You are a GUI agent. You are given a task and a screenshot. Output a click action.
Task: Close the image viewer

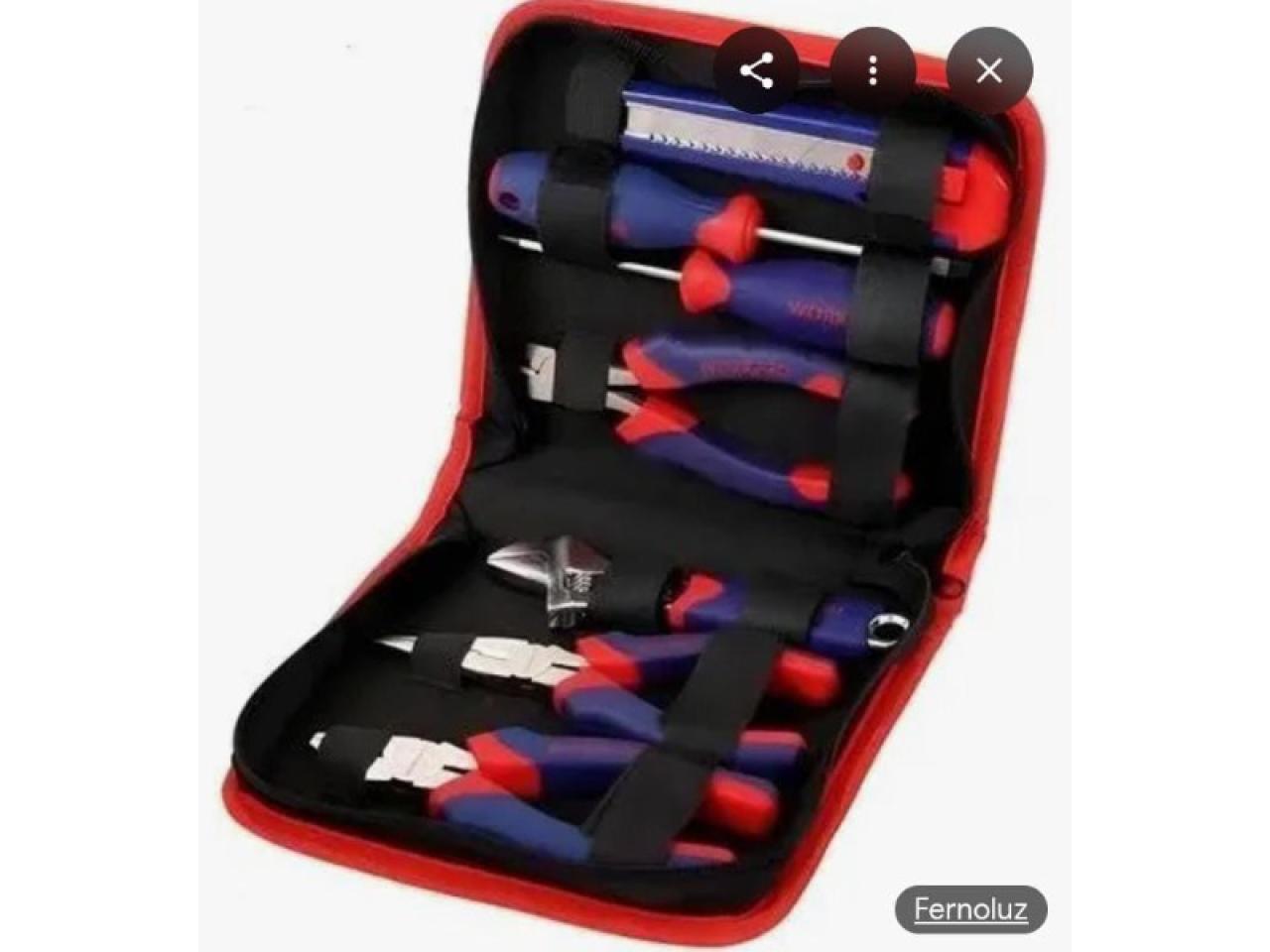pyautogui.click(x=989, y=70)
